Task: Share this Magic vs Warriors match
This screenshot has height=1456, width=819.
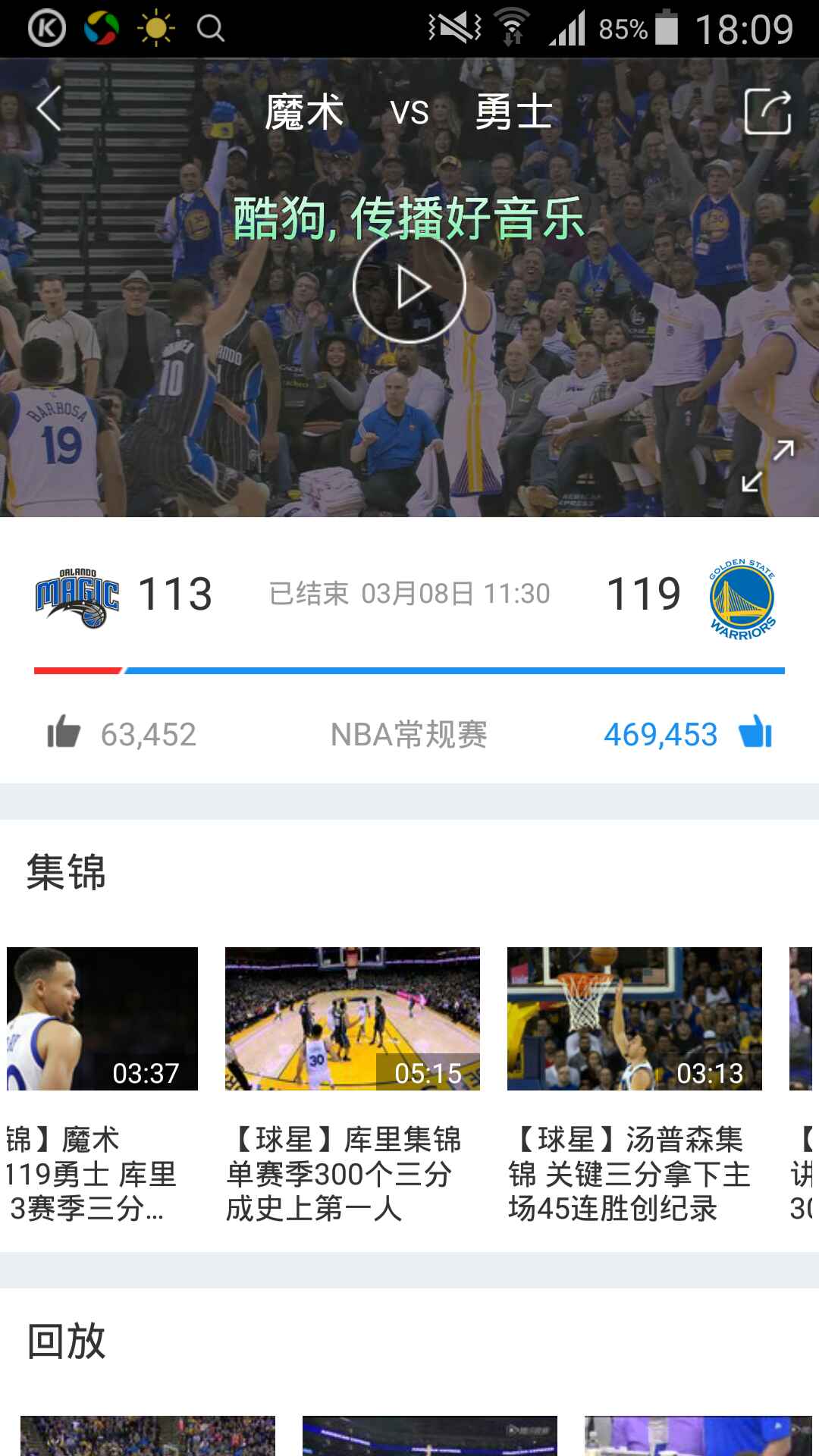Action: click(x=767, y=112)
